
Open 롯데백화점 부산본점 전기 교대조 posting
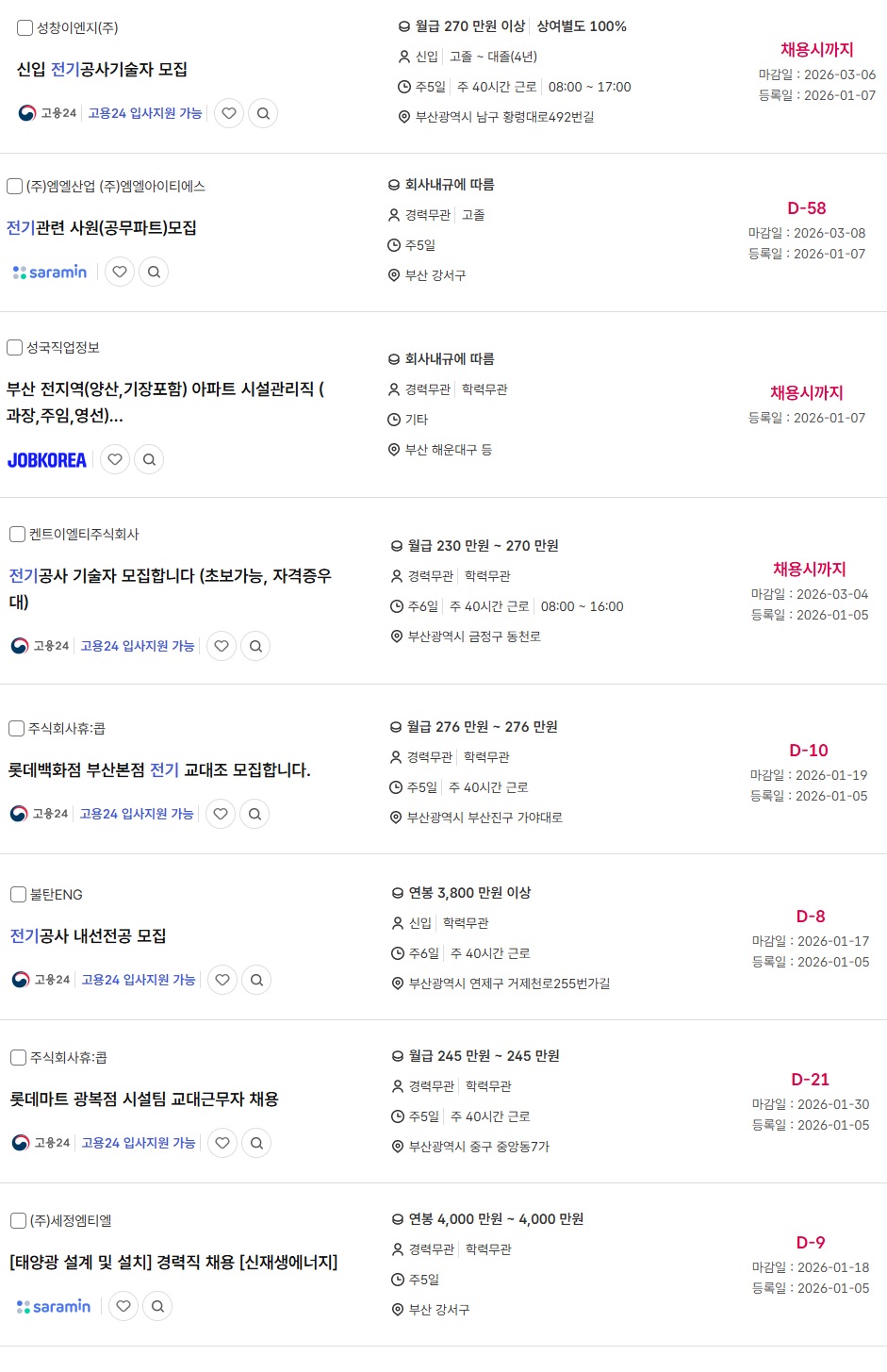click(159, 770)
